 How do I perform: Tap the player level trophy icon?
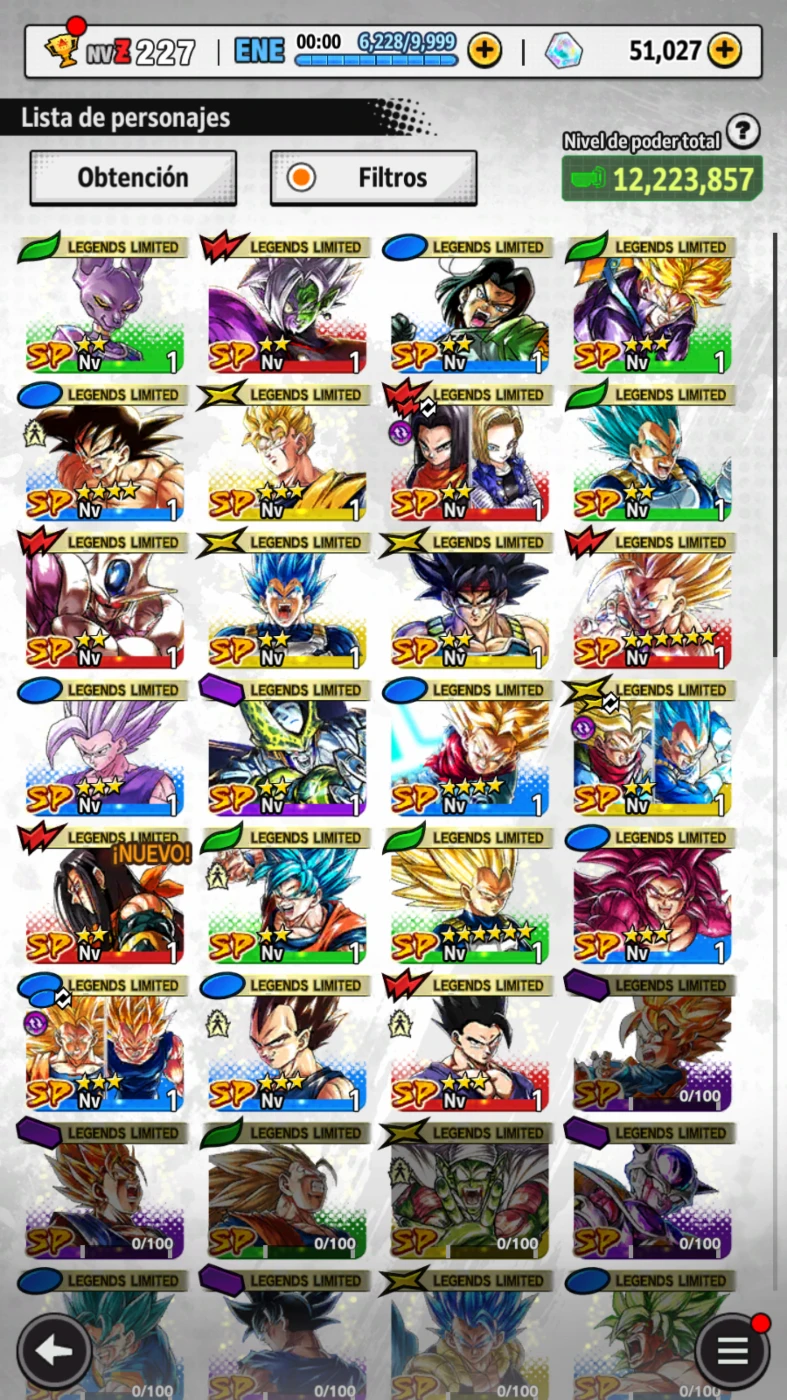(64, 50)
